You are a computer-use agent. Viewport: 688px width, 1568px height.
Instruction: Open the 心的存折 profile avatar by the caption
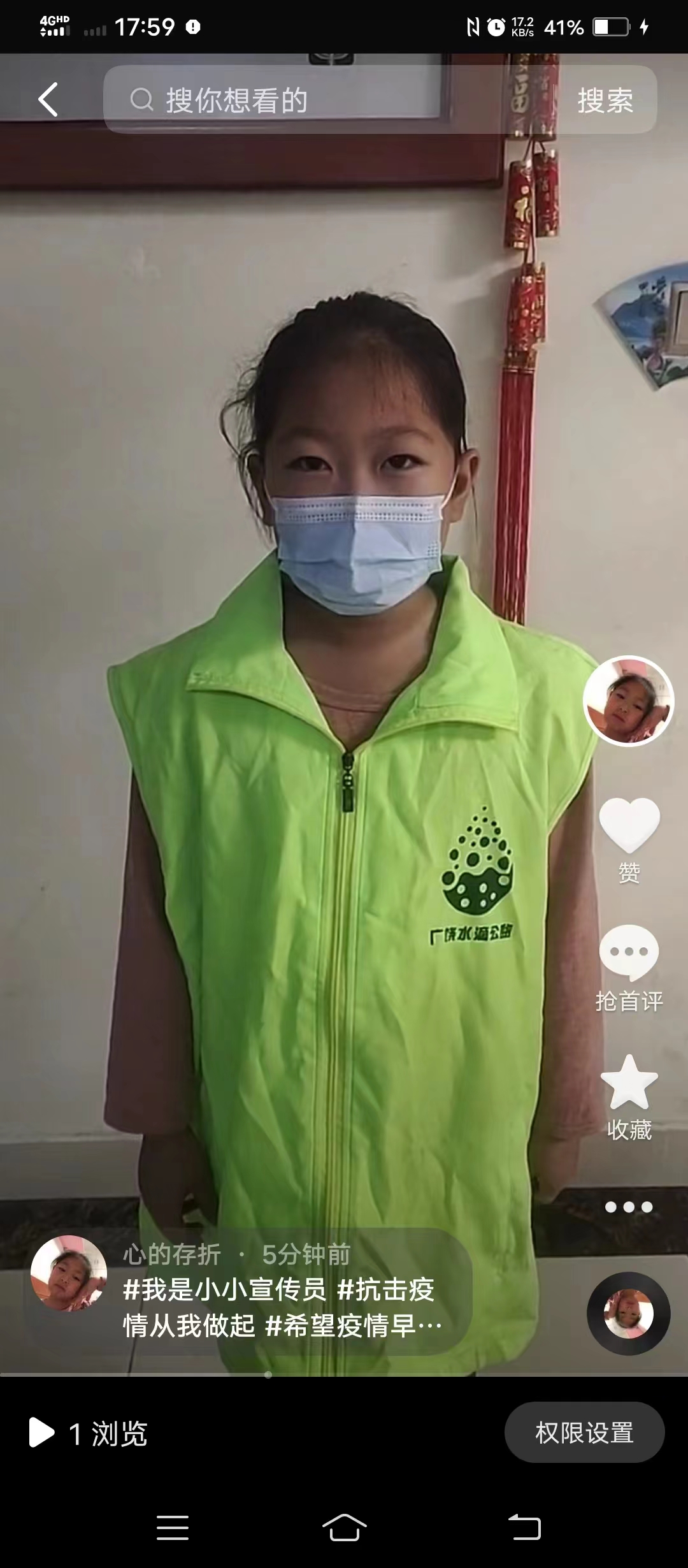click(69, 1274)
